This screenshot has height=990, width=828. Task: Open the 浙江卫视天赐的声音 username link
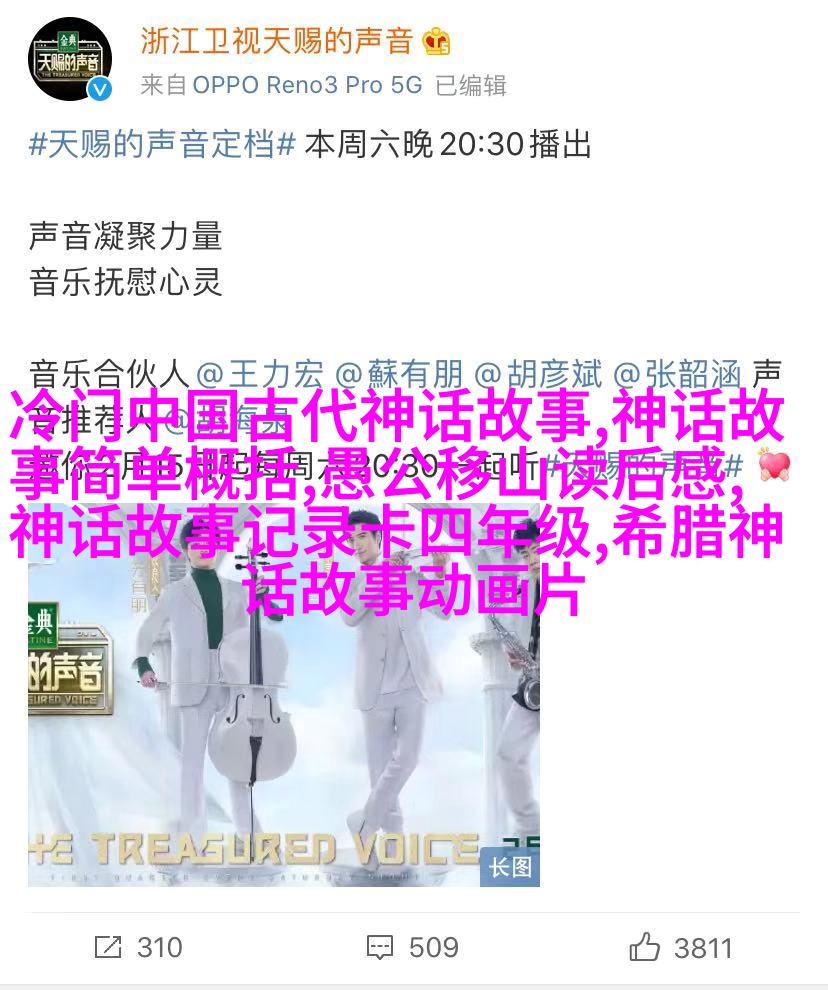point(277,41)
